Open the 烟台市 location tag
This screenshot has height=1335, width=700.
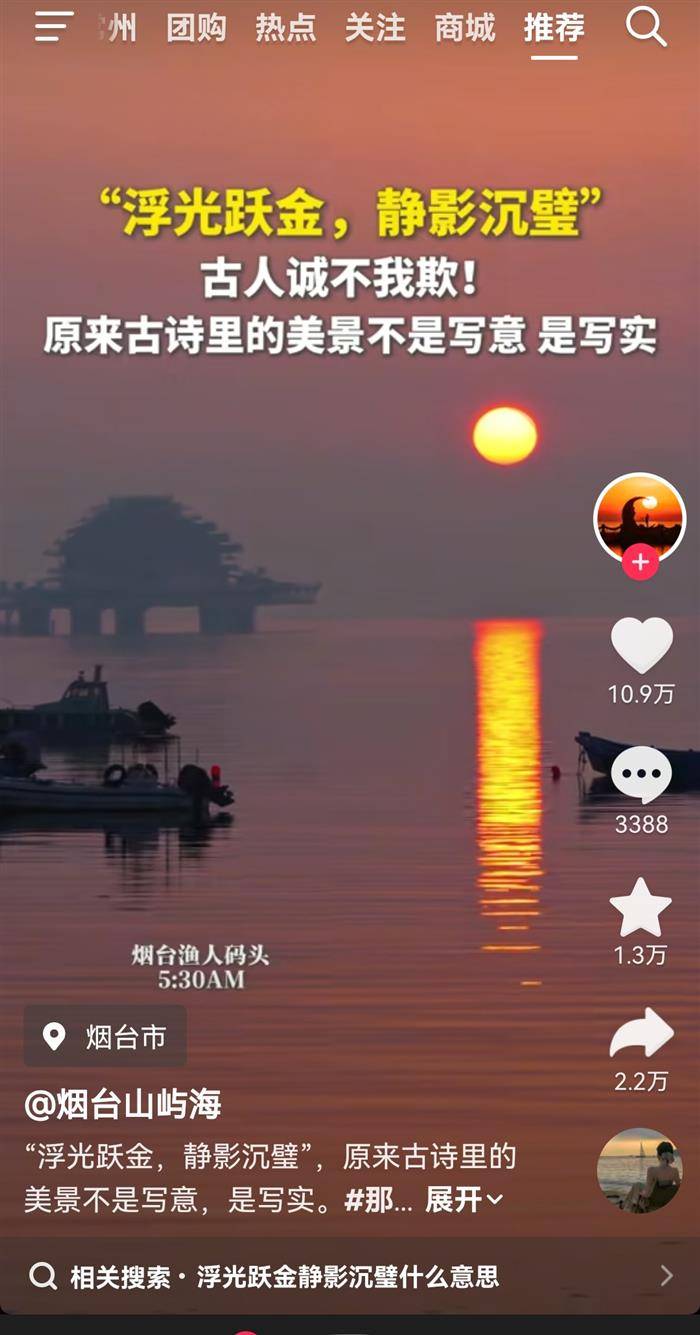(x=106, y=1037)
